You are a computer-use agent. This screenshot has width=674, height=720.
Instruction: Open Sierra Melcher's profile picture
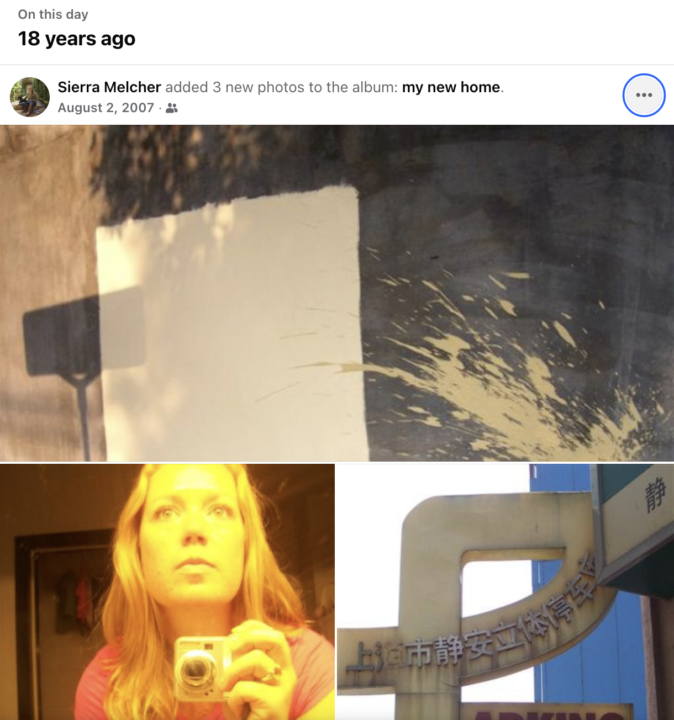(30, 97)
